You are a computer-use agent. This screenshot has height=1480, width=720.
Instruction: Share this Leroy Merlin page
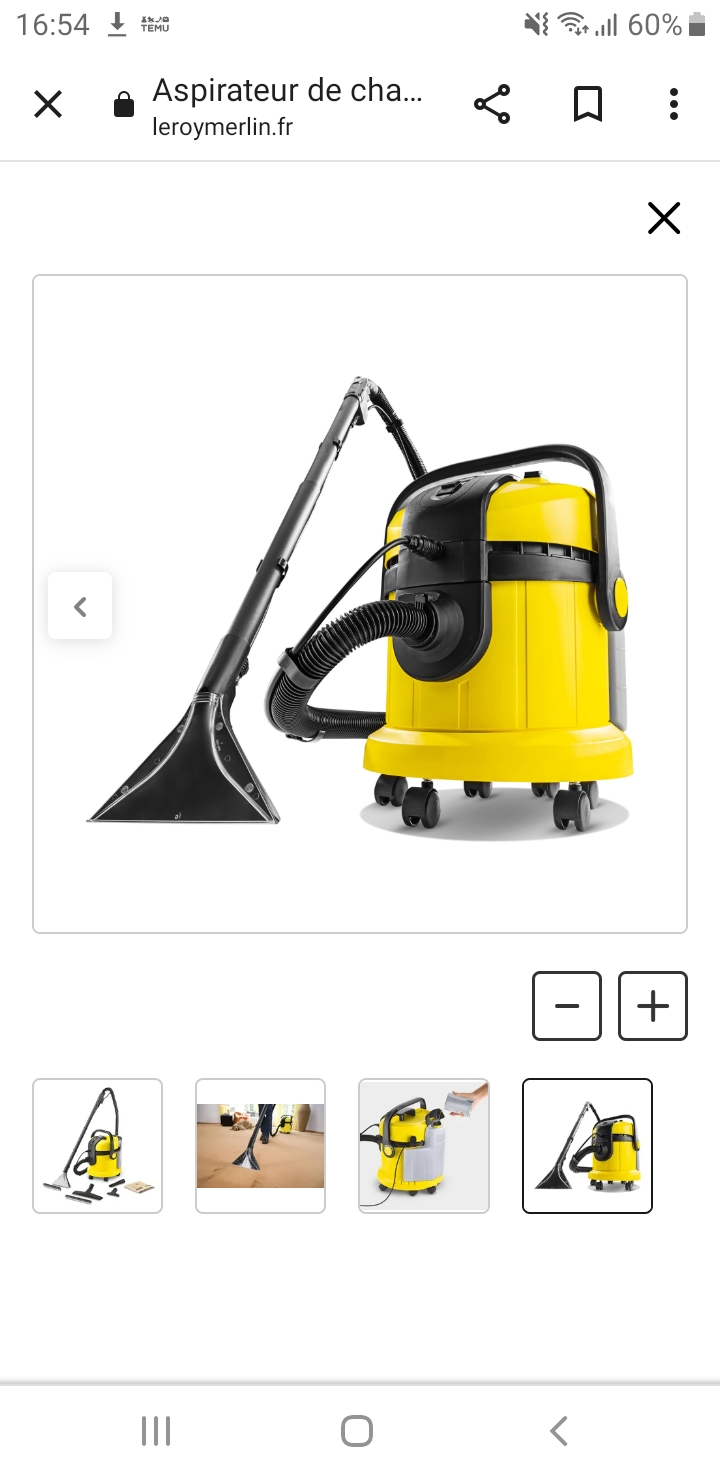pyautogui.click(x=491, y=104)
